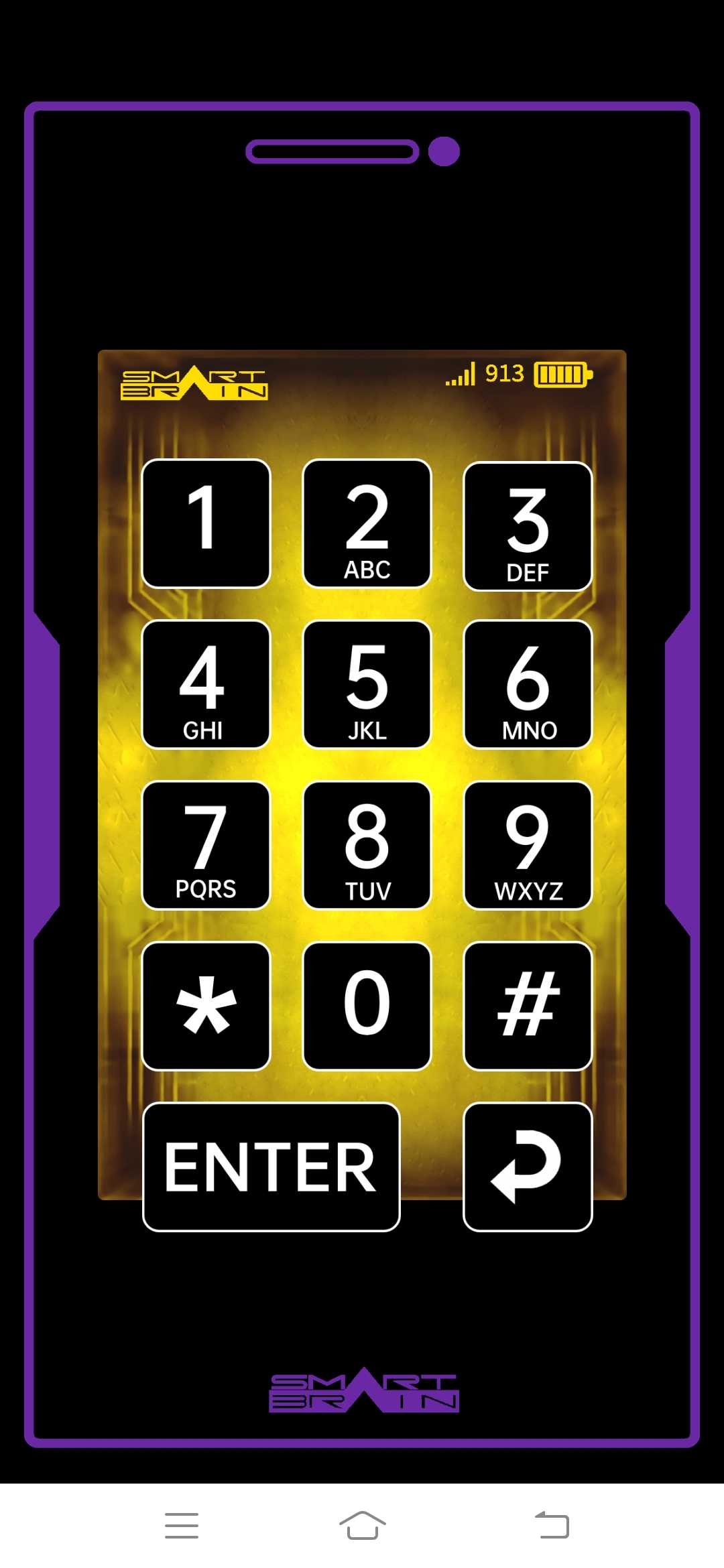
Task: Tap the 3 DEF key
Action: pyautogui.click(x=528, y=526)
